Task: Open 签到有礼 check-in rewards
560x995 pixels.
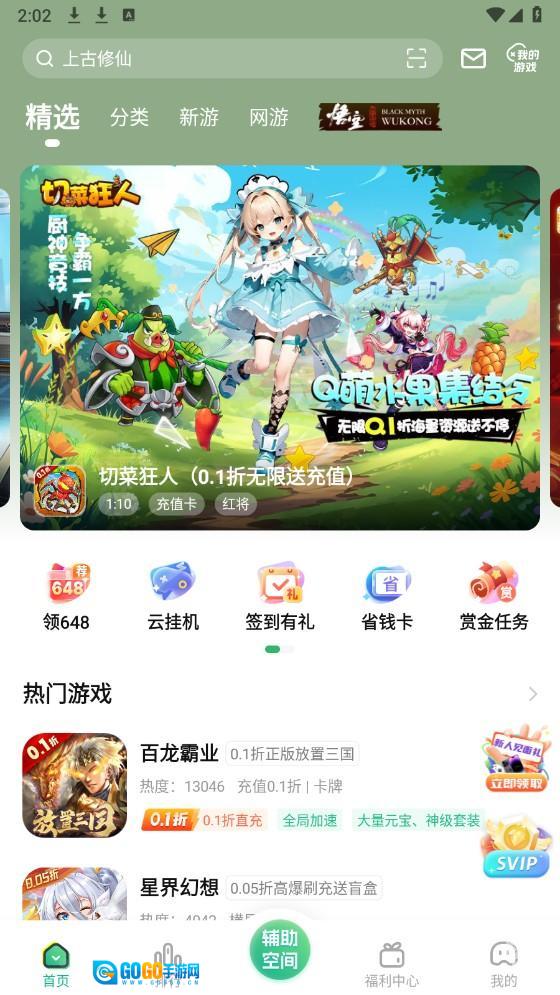Action: (280, 596)
